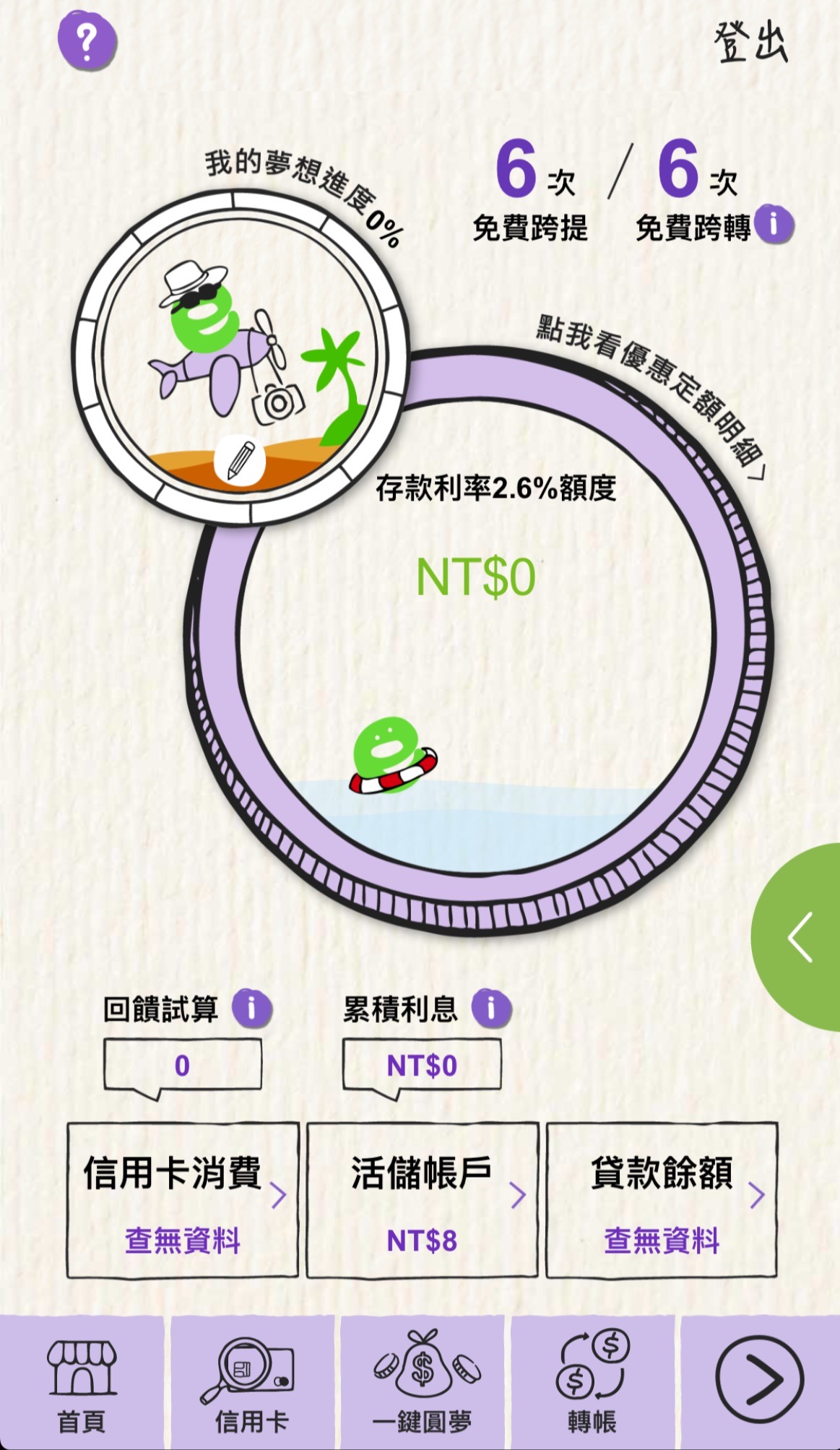The height and width of the screenshot is (1450, 840).
Task: Open 貸款餘額 card
Action: (662, 1200)
